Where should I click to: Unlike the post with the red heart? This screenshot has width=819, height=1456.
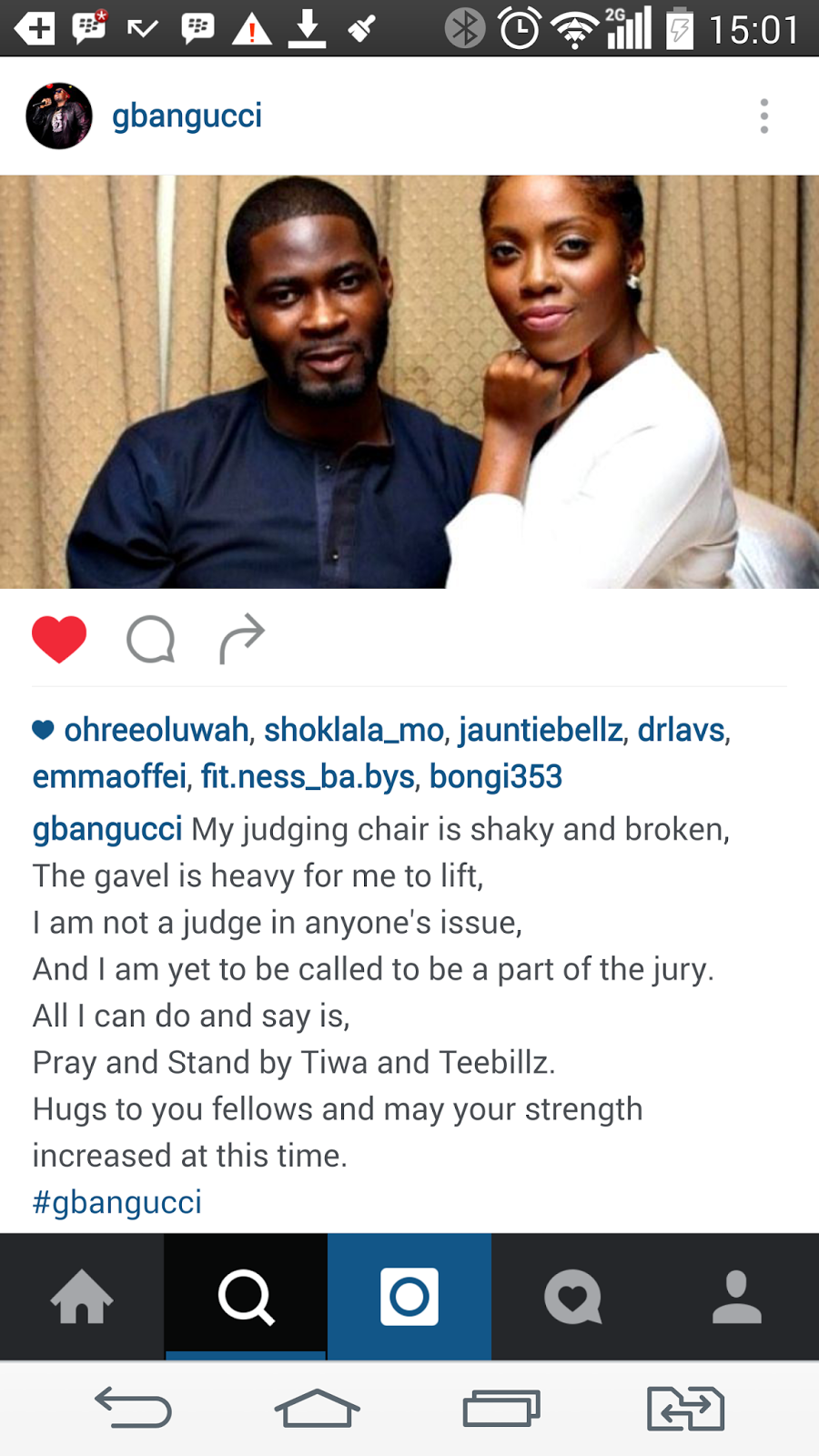59,639
